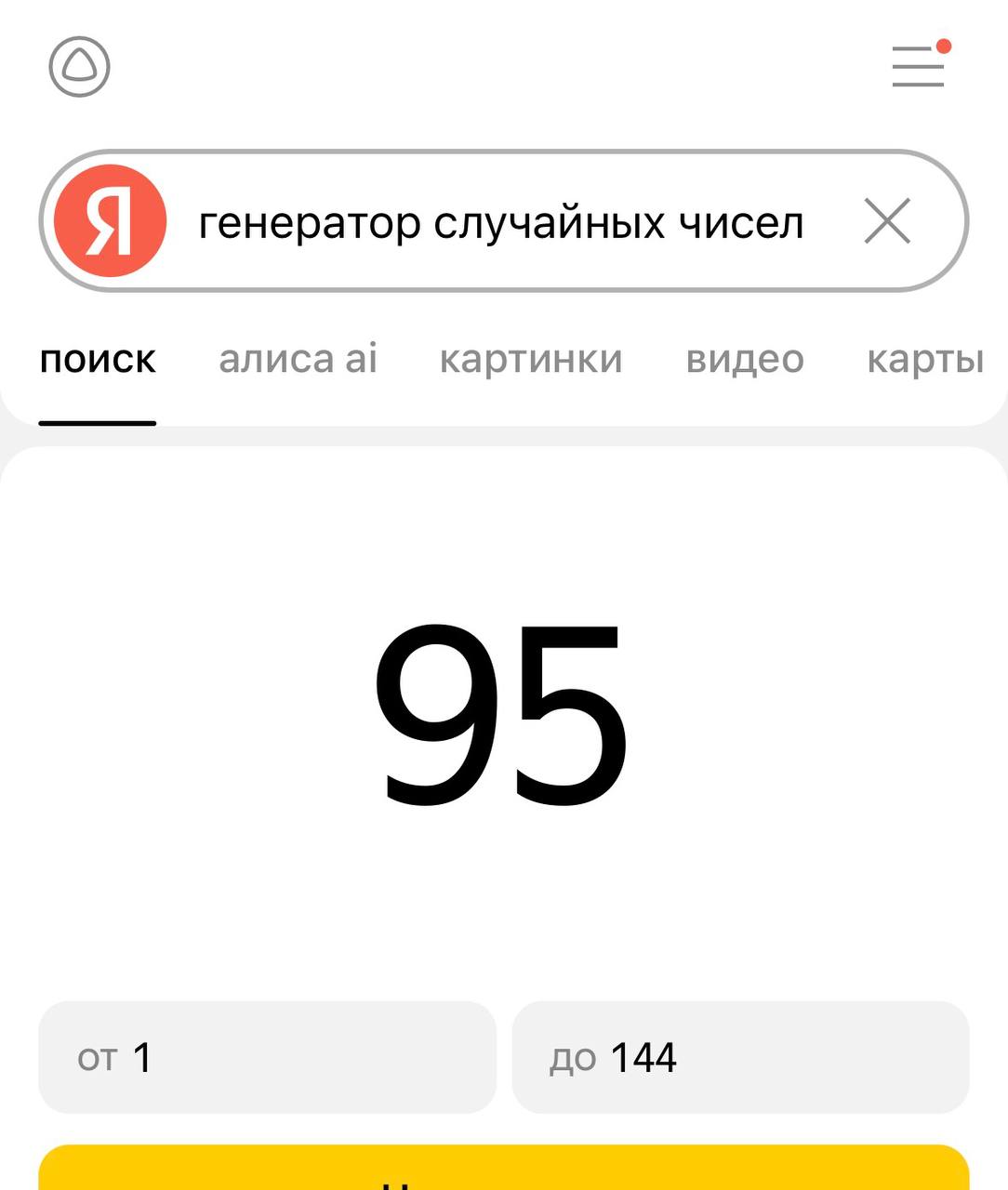
Task: Open the hamburger menu with notification dot
Action: point(919,66)
